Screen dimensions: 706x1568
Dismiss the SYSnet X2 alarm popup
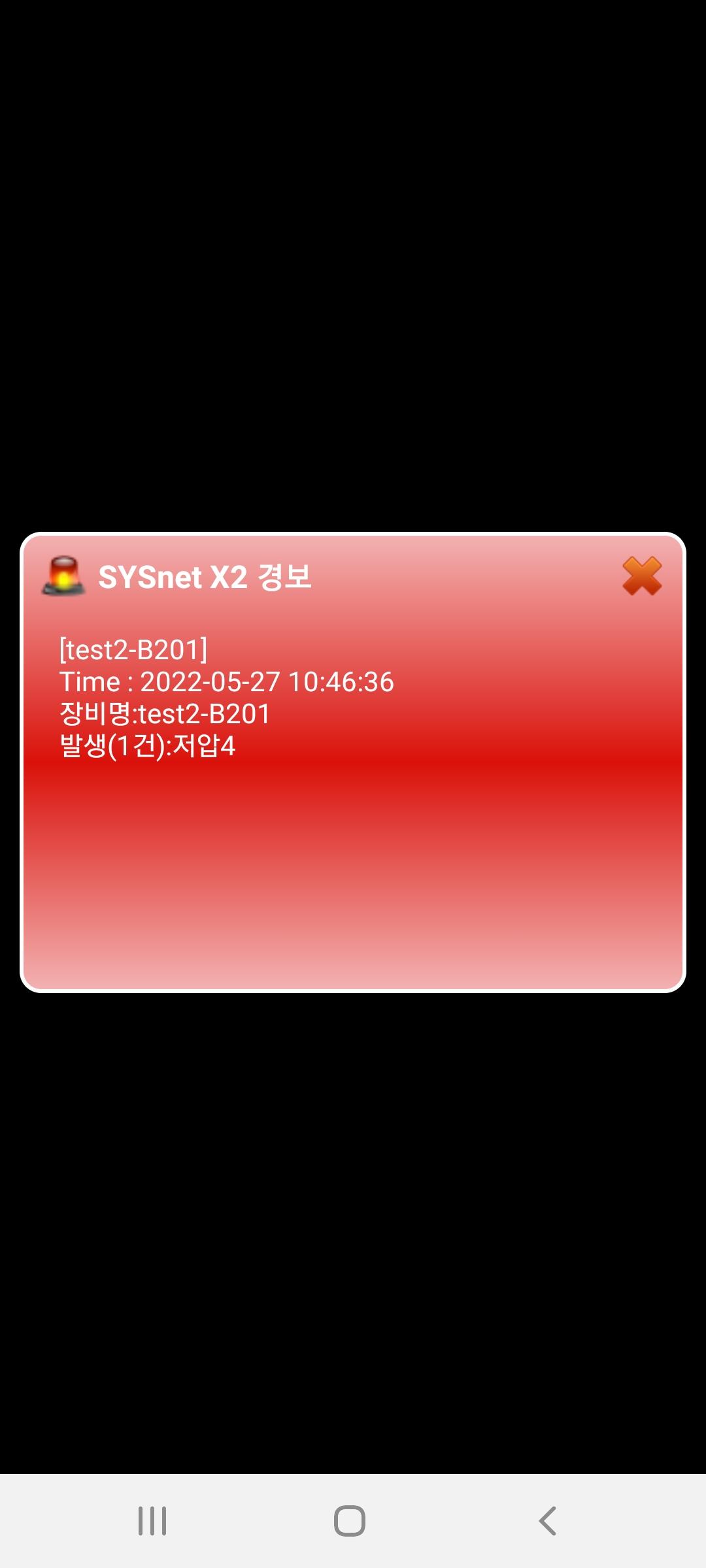pyautogui.click(x=642, y=576)
